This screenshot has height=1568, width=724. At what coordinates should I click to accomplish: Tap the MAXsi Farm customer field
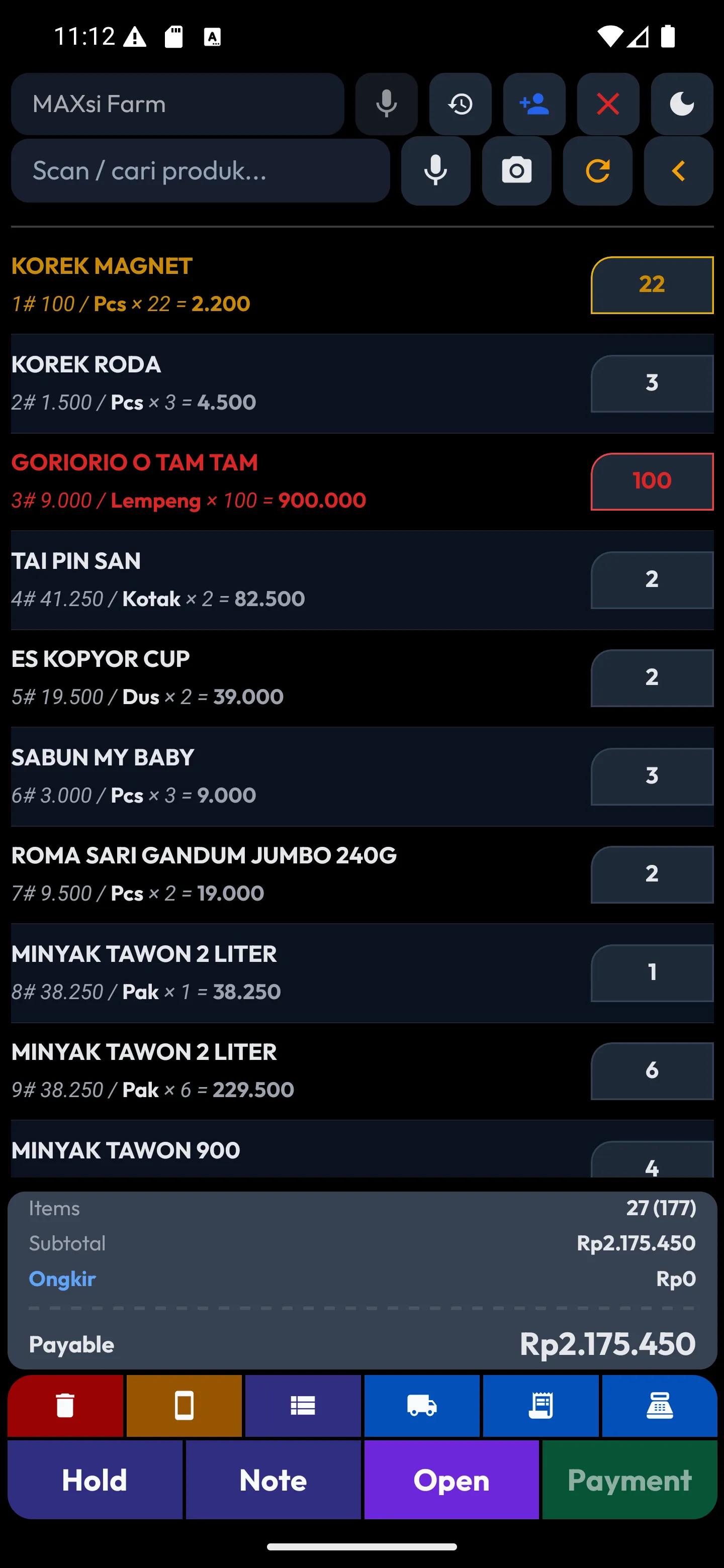pyautogui.click(x=176, y=104)
